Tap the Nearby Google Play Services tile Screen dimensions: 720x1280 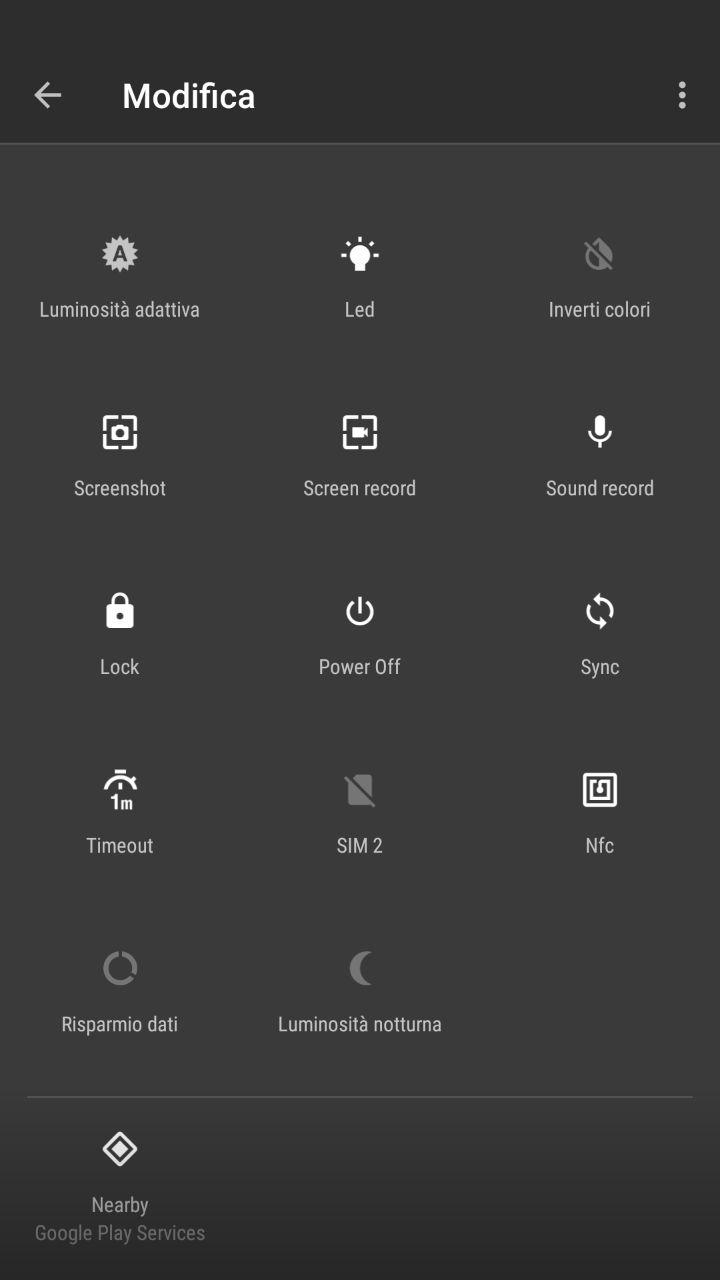pos(120,1187)
